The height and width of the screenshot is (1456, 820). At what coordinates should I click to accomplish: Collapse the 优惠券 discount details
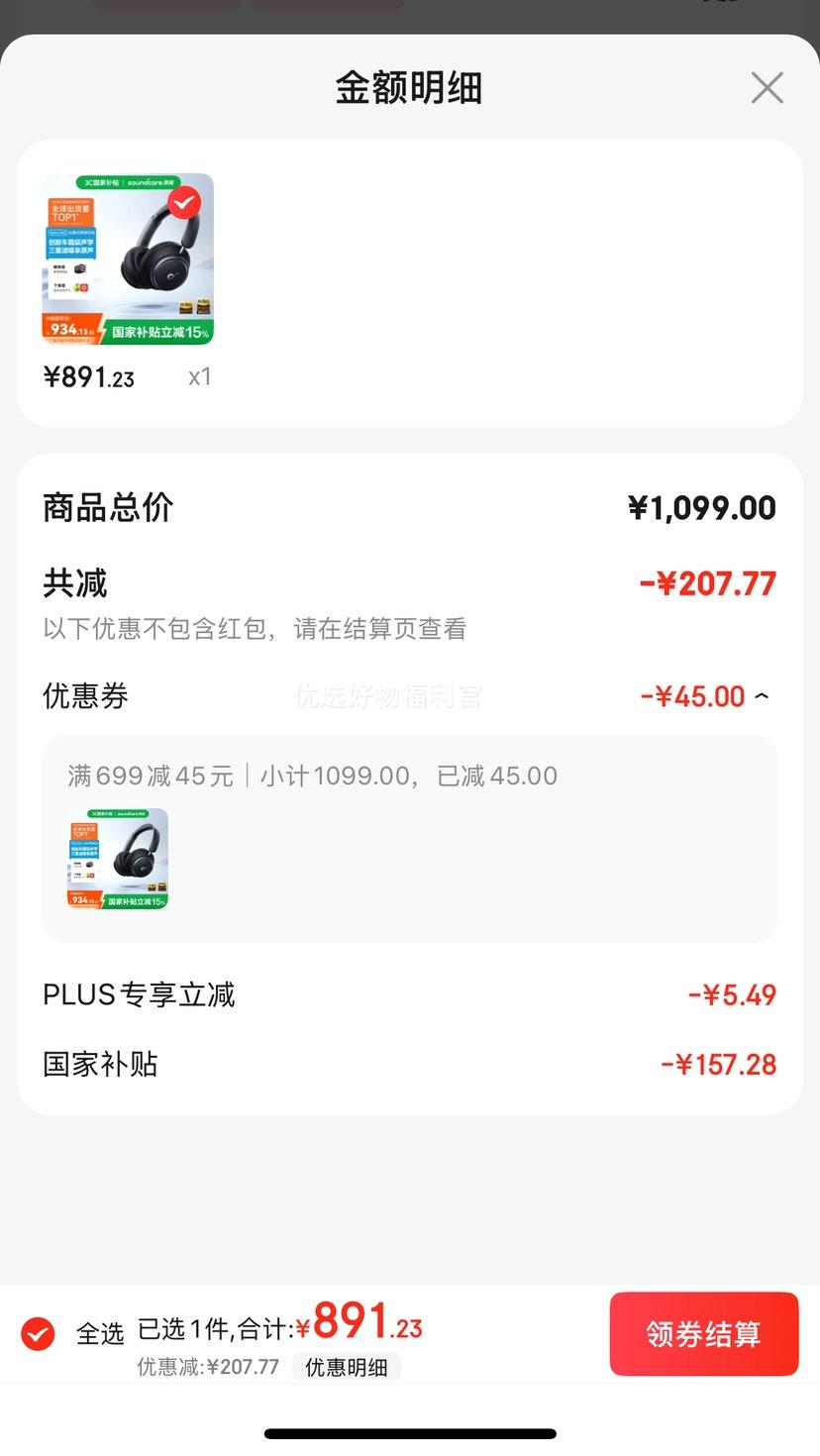(x=762, y=696)
